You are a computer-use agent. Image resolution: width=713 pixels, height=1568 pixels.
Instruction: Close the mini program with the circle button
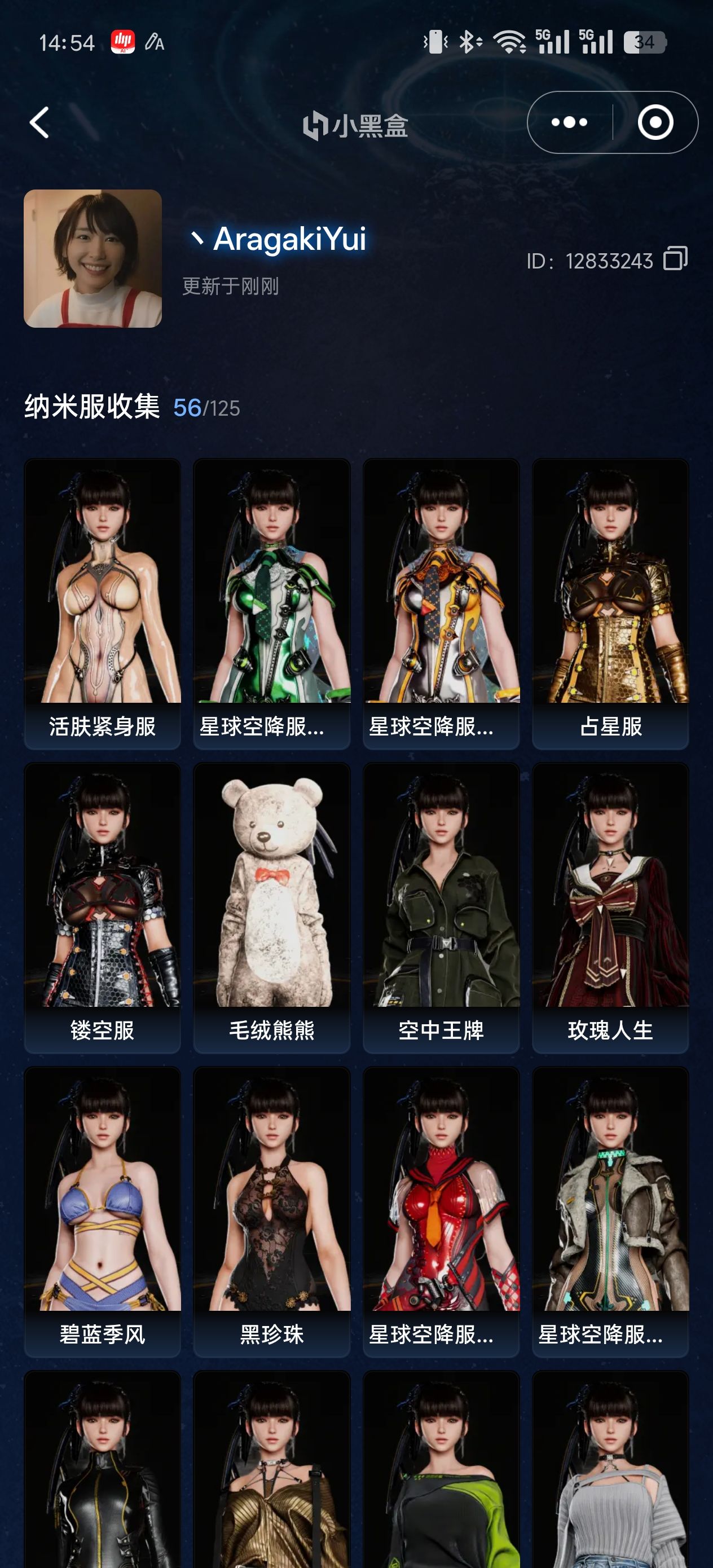(655, 122)
